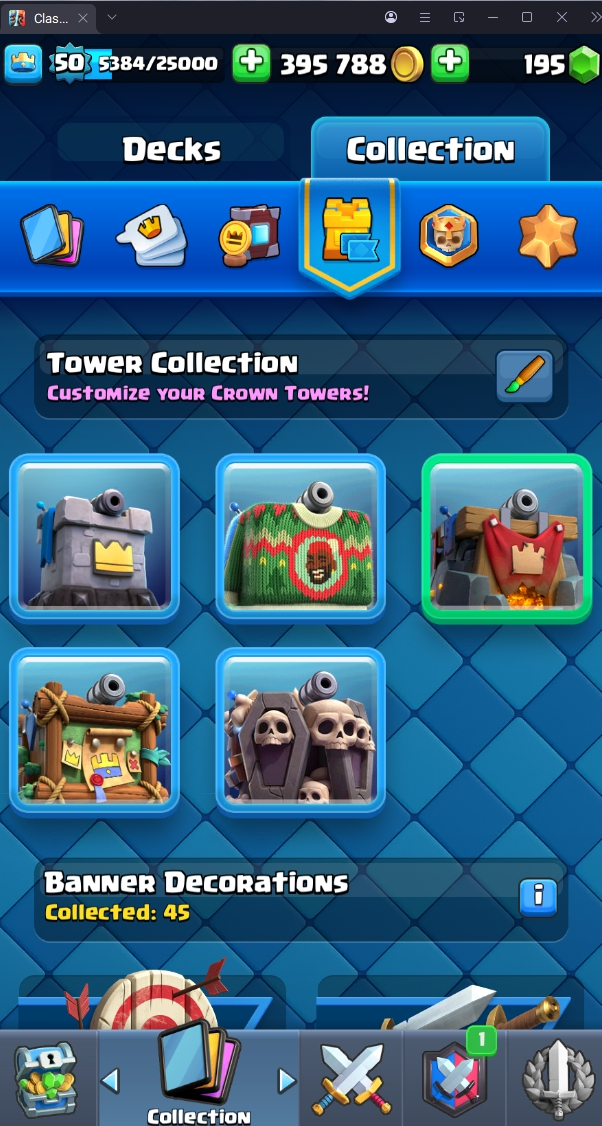Tap the paintbrush edit button for towers
Image resolution: width=602 pixels, height=1126 pixels.
point(524,376)
